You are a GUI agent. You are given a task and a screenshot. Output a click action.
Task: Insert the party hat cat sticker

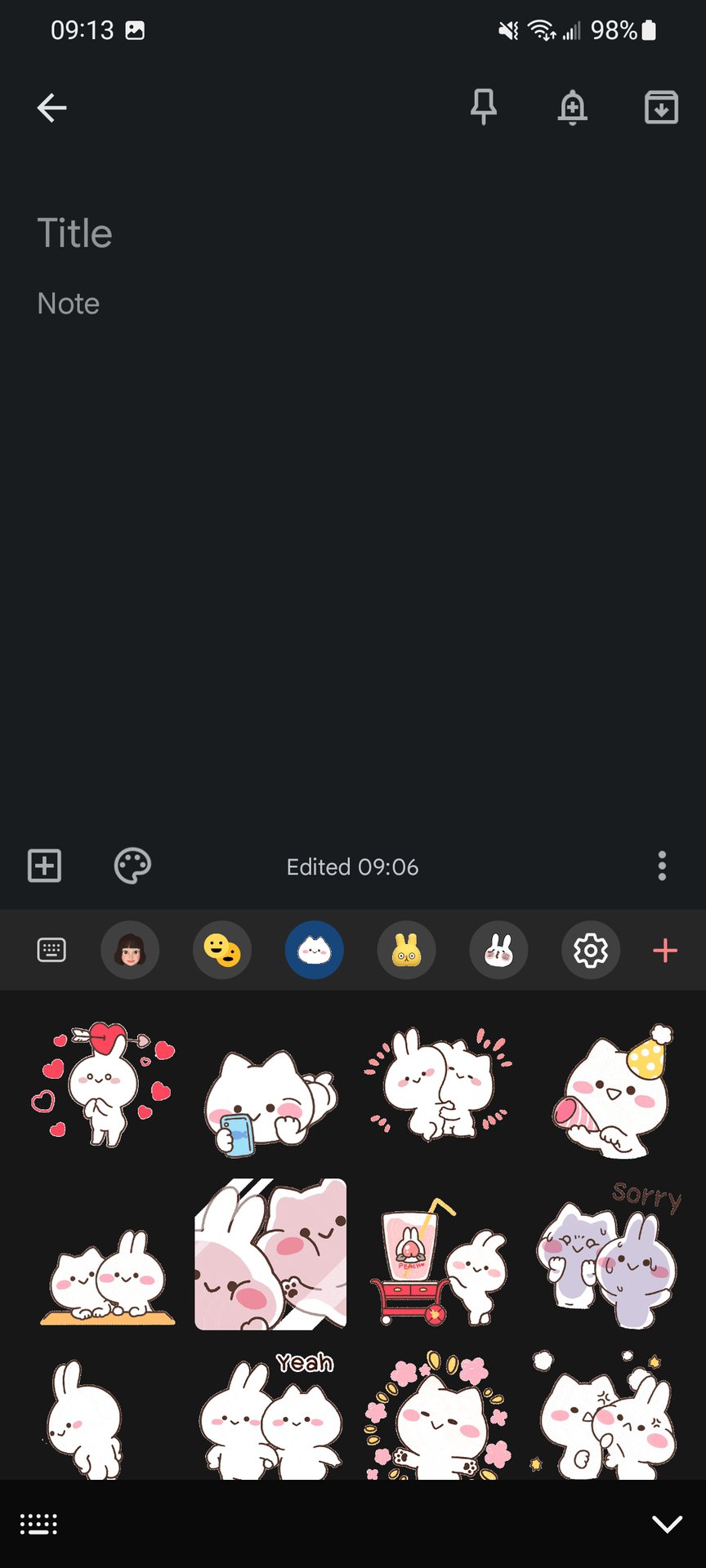coord(613,1091)
